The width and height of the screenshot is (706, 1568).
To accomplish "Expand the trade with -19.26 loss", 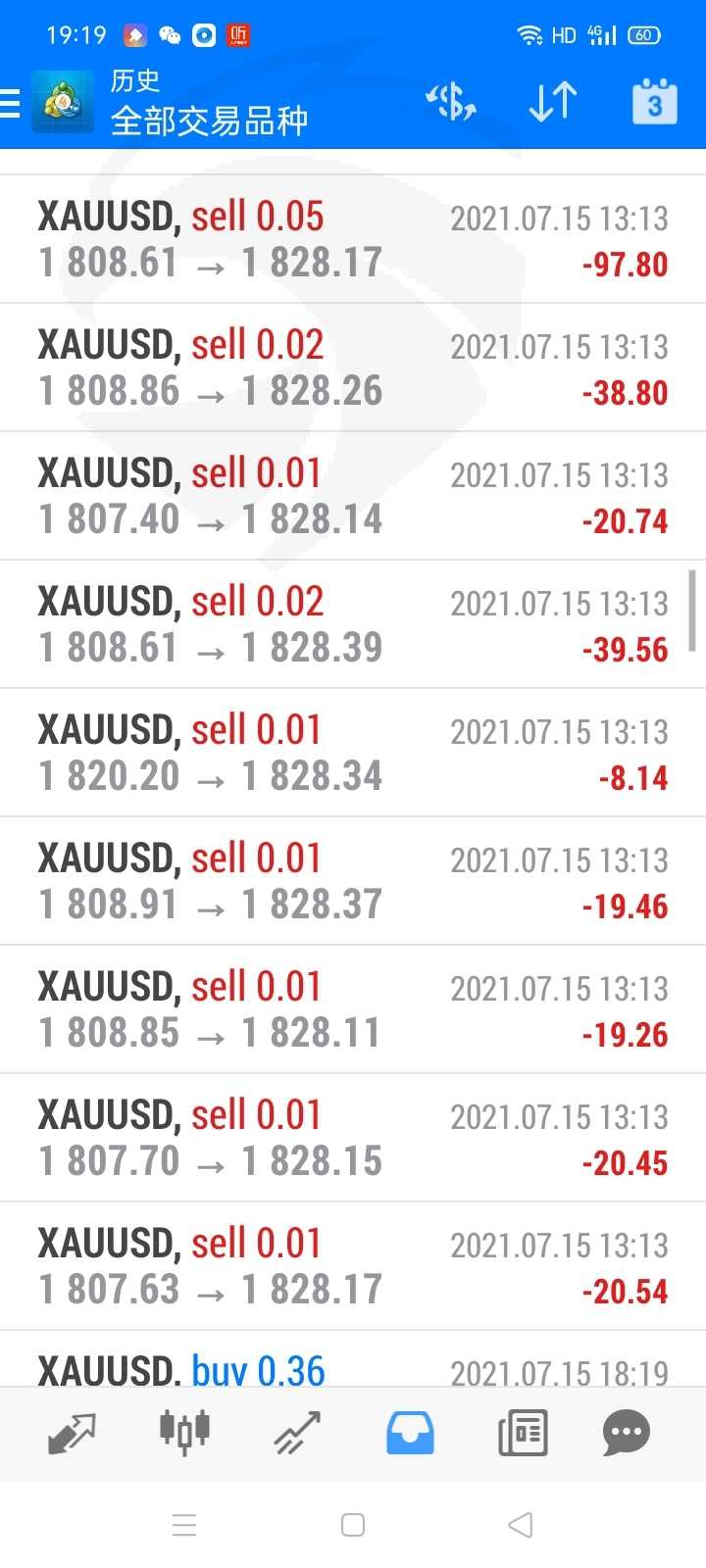I will pos(353,1010).
